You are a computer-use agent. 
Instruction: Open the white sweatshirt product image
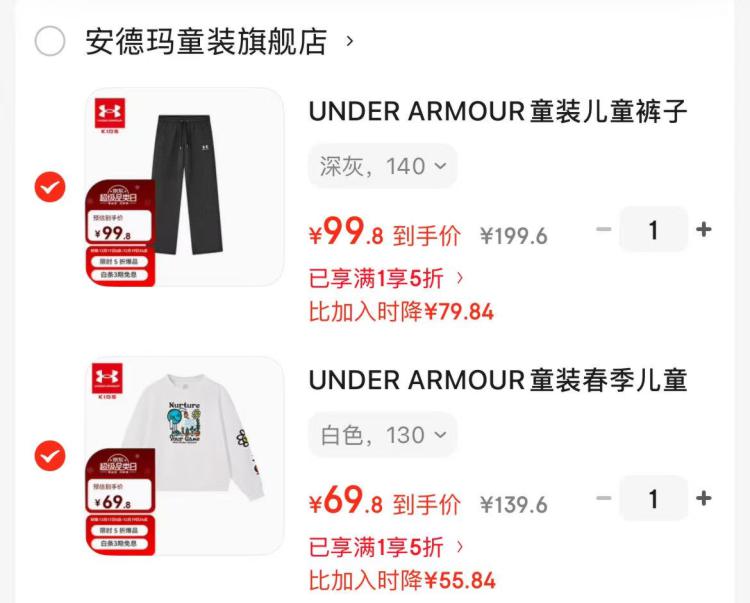click(x=184, y=456)
